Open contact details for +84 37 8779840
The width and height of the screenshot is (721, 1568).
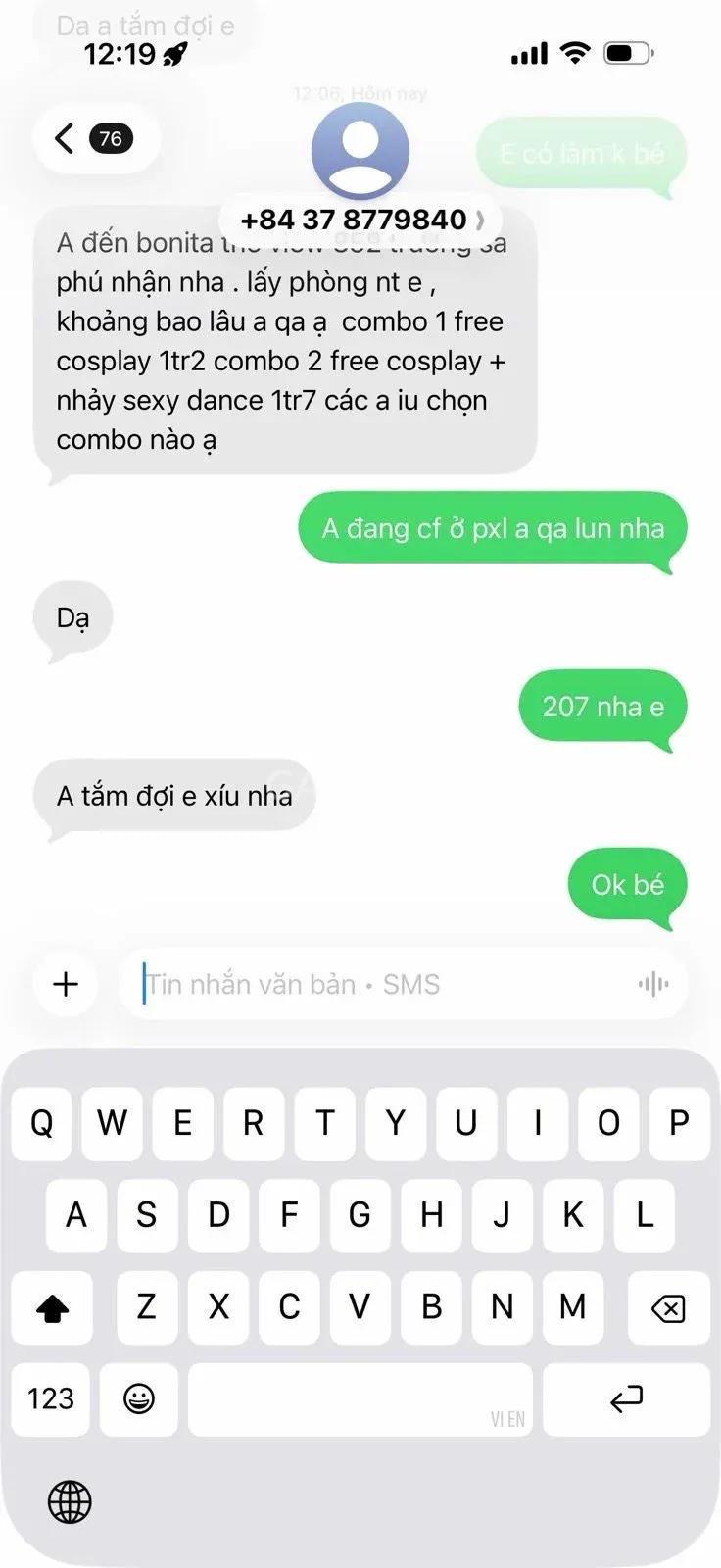[360, 220]
